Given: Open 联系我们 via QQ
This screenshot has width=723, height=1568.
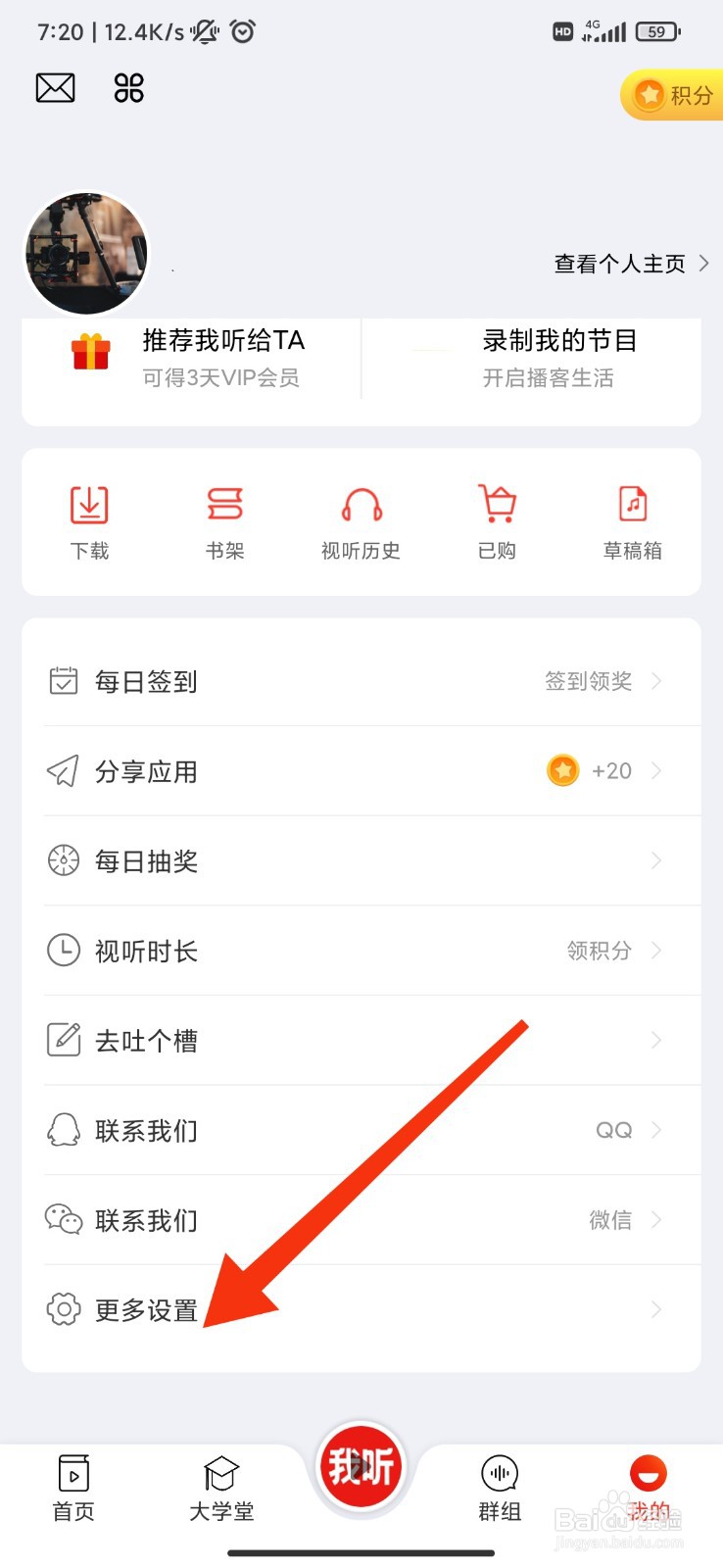Looking at the screenshot, I should [362, 1129].
